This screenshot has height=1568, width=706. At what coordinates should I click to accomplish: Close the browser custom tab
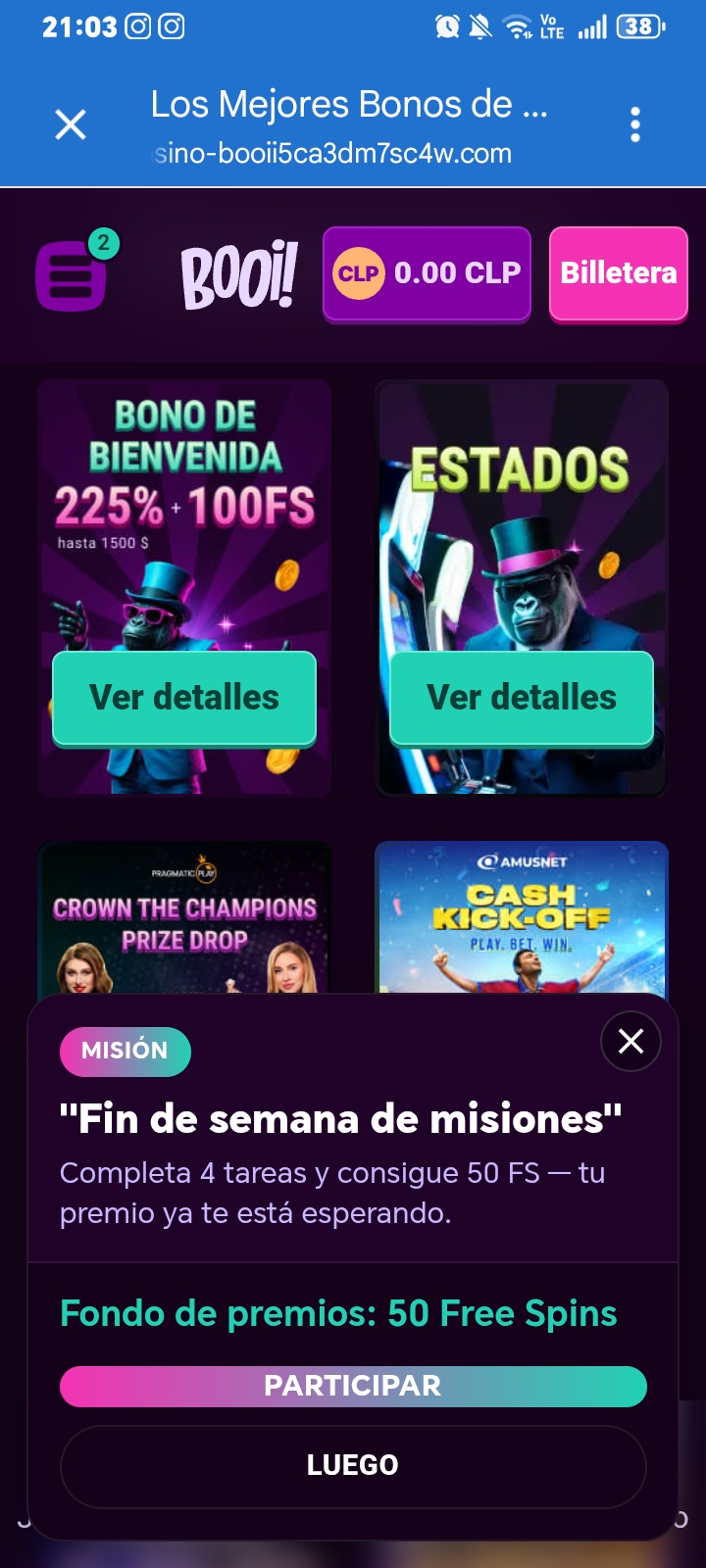(x=71, y=124)
